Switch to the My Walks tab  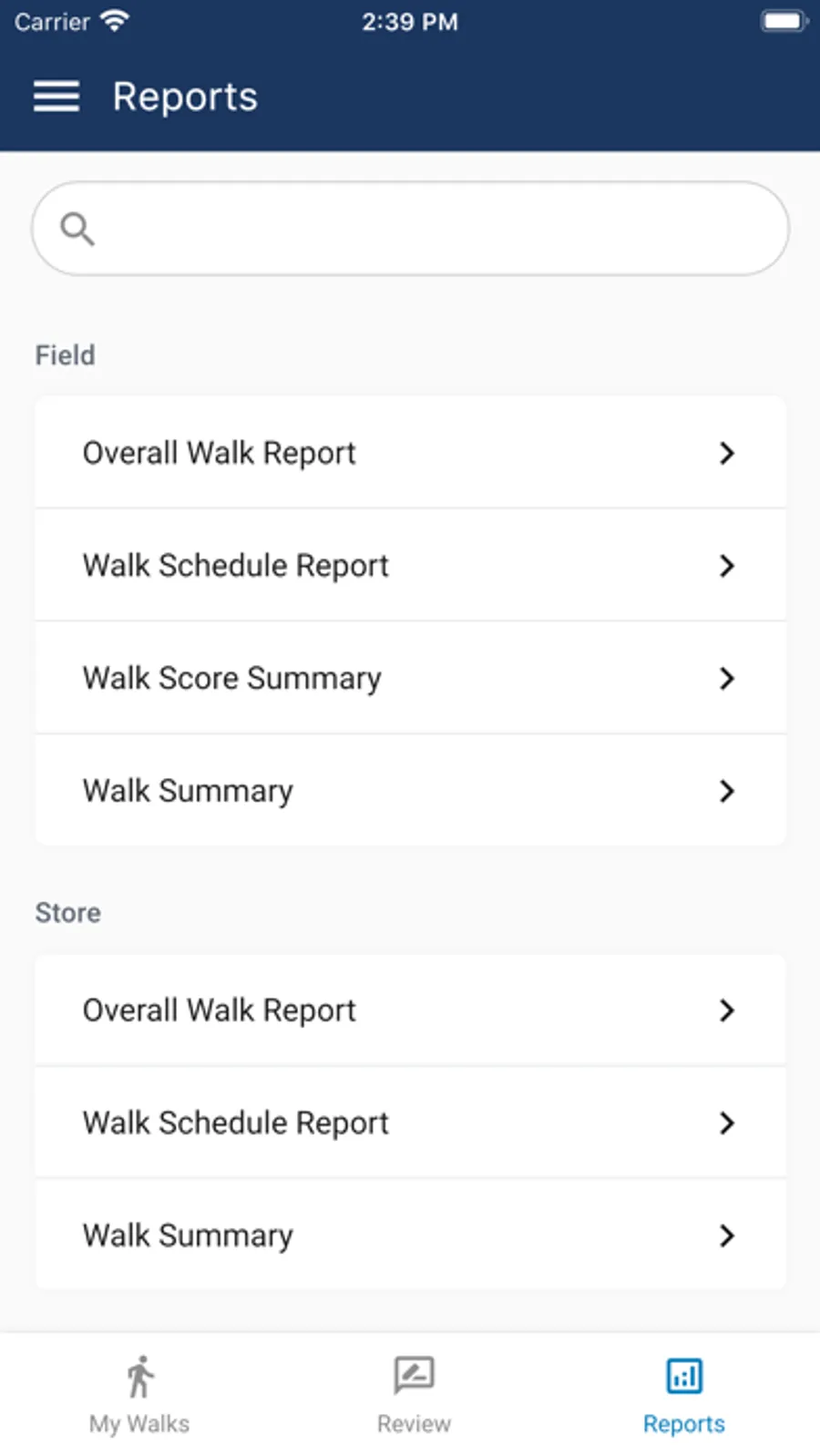138,1396
